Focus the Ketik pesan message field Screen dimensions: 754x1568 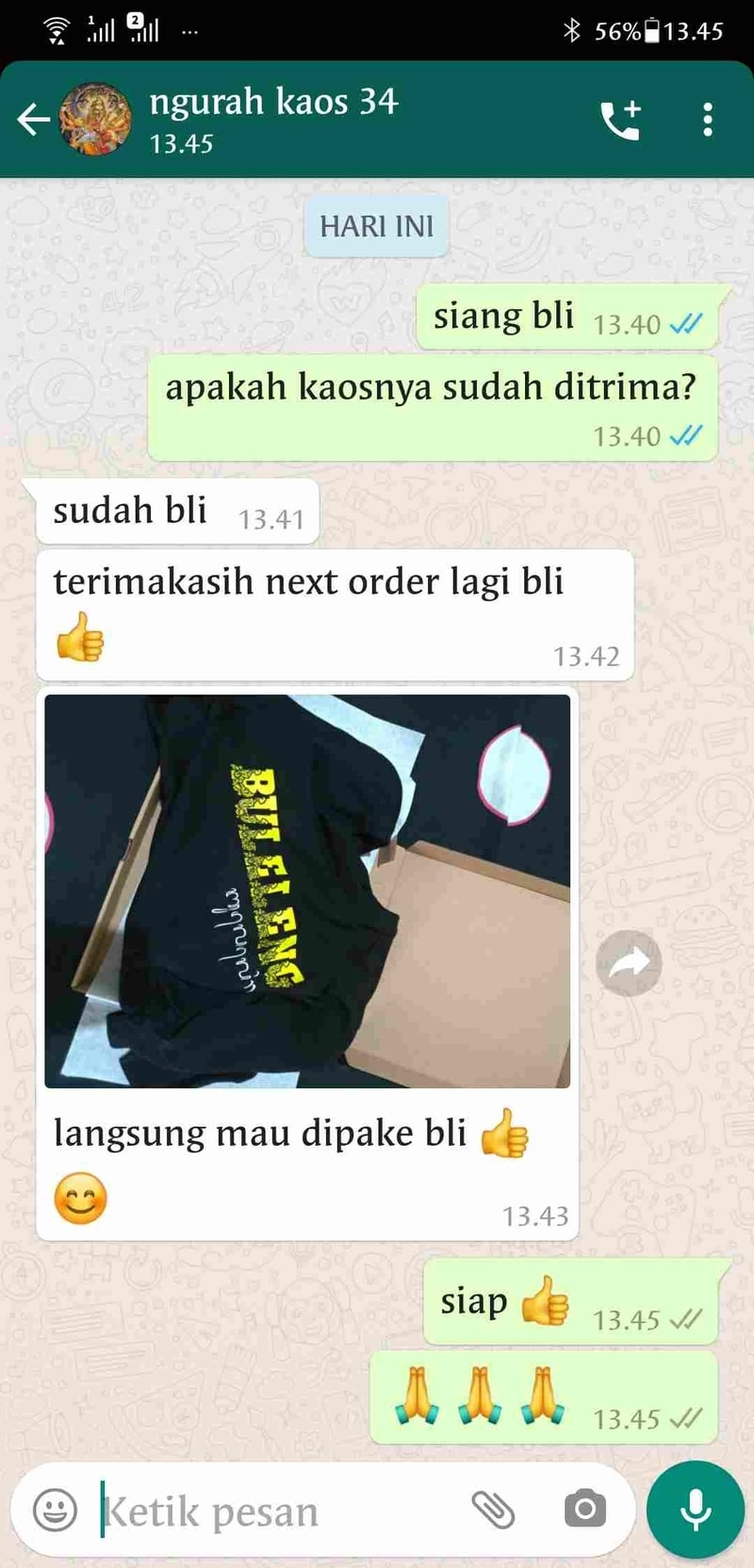[273, 1511]
